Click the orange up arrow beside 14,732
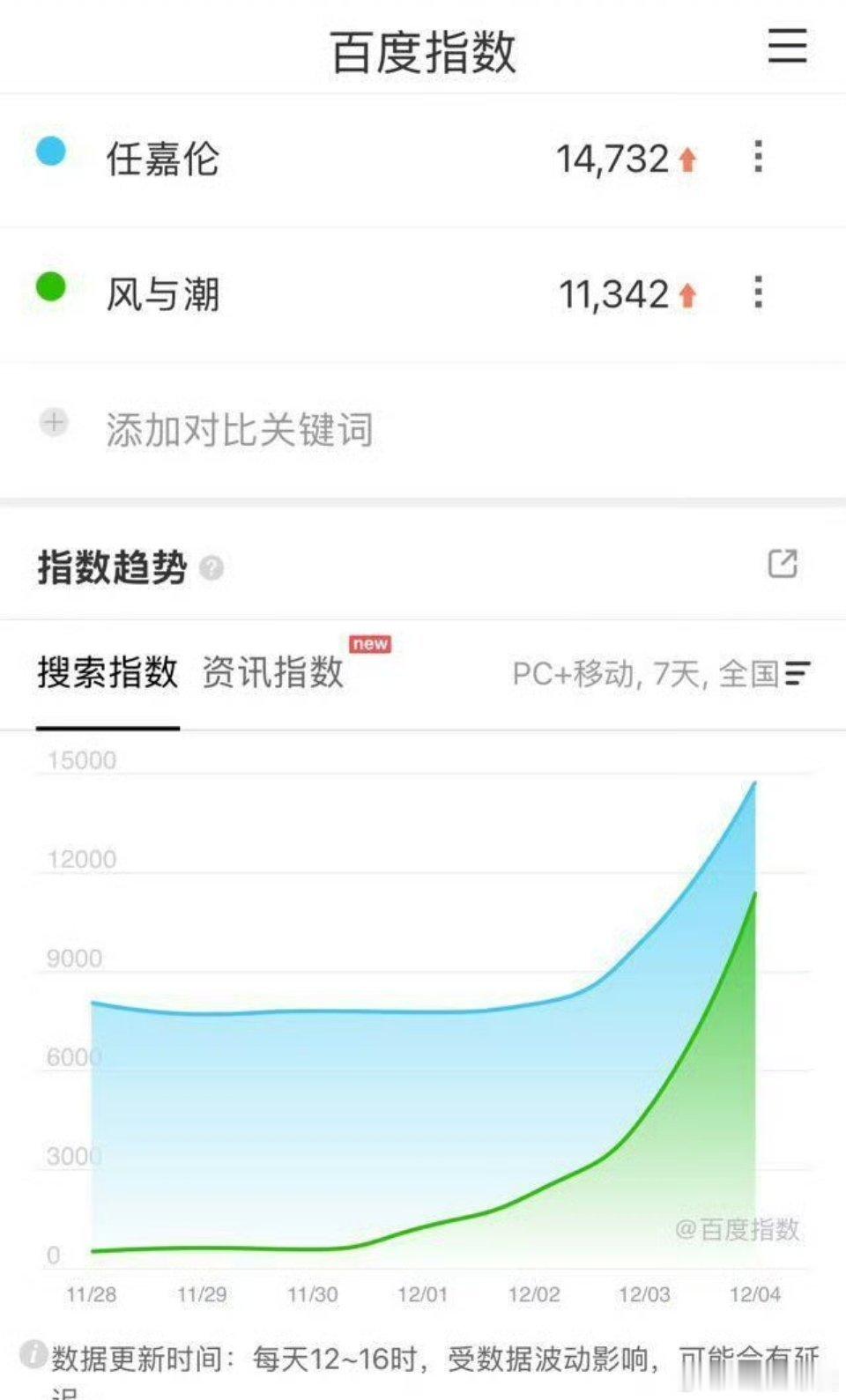Viewport: 846px width, 1400px height. click(686, 157)
